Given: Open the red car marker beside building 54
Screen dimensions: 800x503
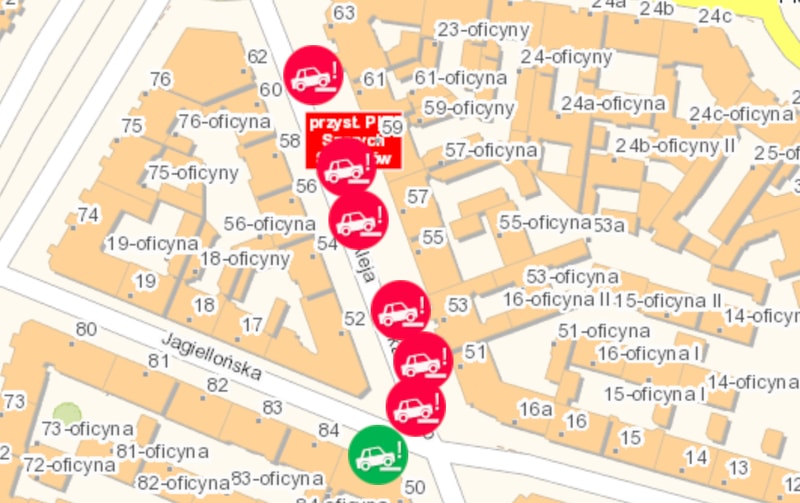Looking at the screenshot, I should click(x=357, y=220).
